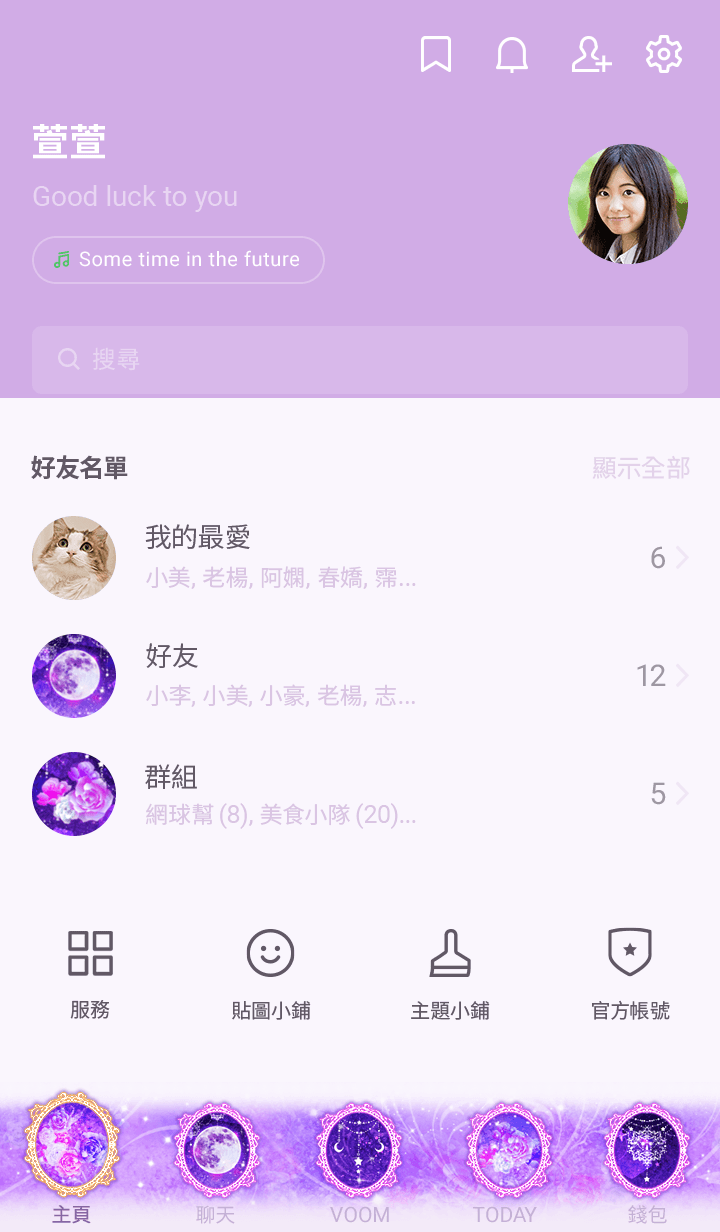Viewport: 720px width, 1232px height.
Task: Switch to the 錢包 wallet tab
Action: pos(647,1160)
